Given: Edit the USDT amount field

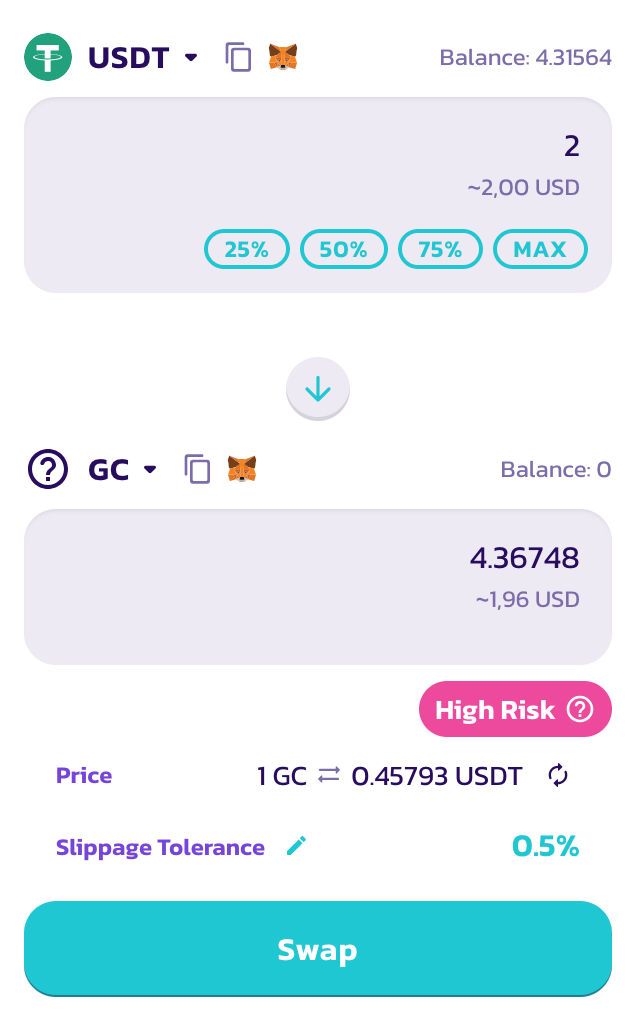Looking at the screenshot, I should pos(318,147).
